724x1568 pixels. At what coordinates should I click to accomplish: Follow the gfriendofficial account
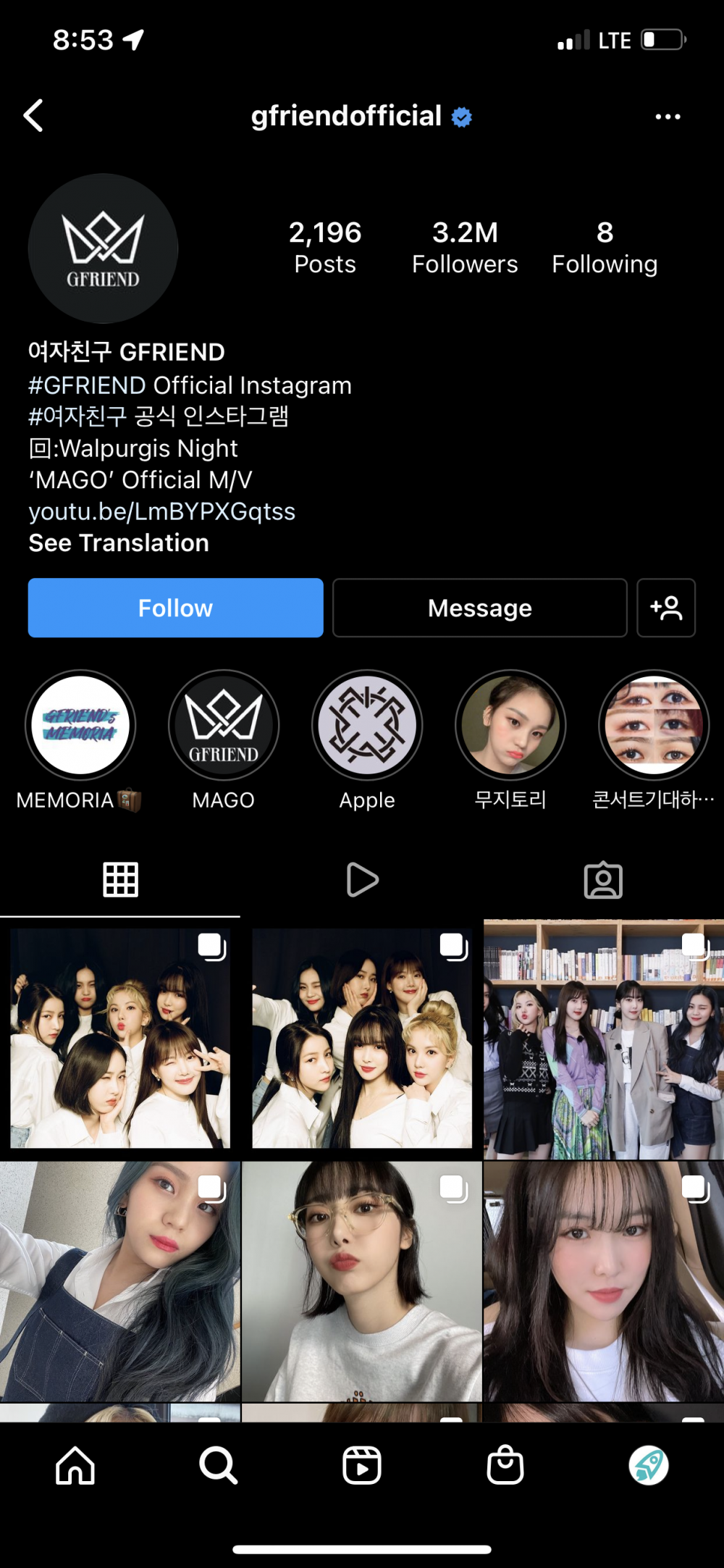[x=175, y=608]
